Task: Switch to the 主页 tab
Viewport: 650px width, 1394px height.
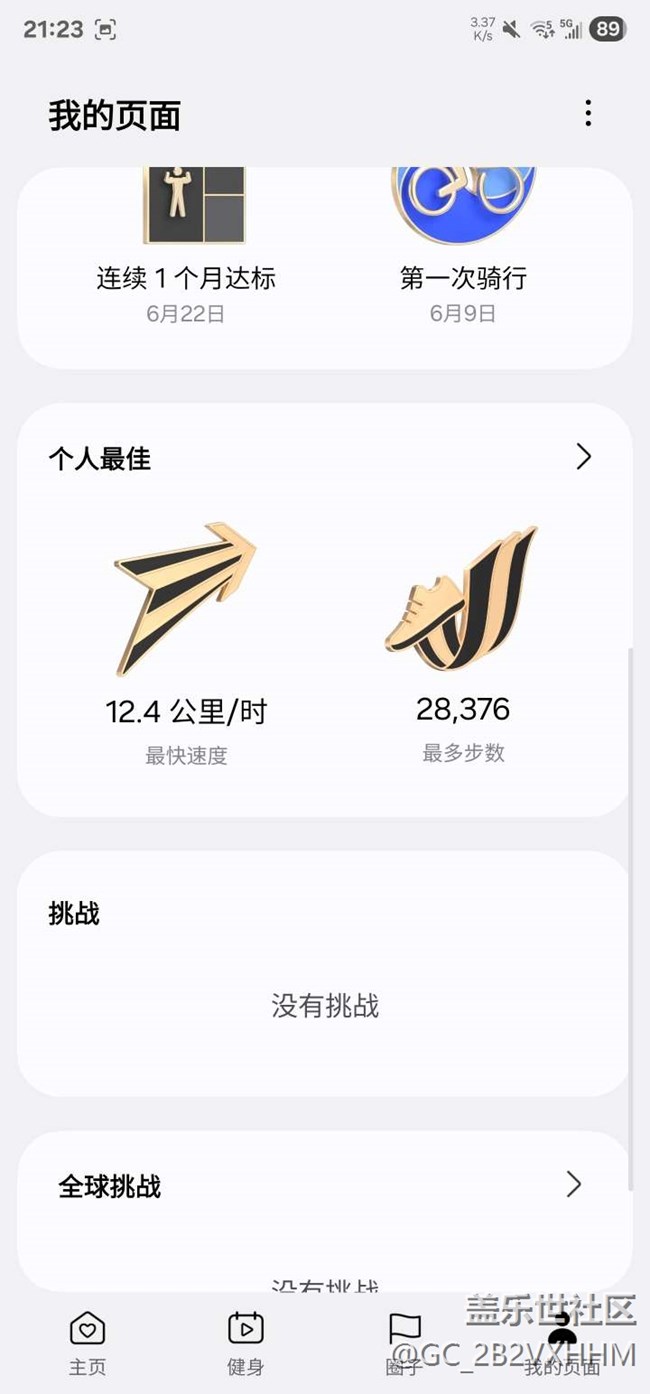Action: coord(87,1342)
